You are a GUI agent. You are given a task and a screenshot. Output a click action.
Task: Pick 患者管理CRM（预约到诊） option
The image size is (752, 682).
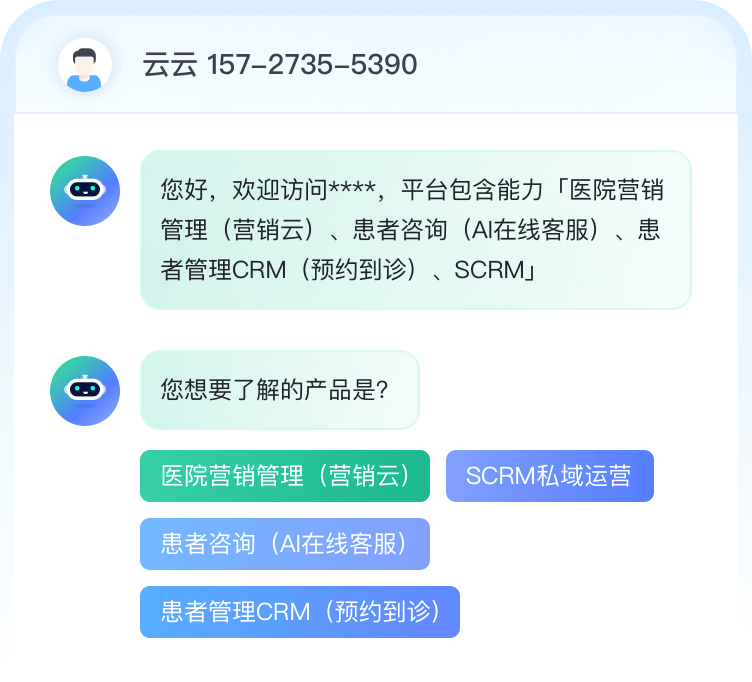click(299, 611)
